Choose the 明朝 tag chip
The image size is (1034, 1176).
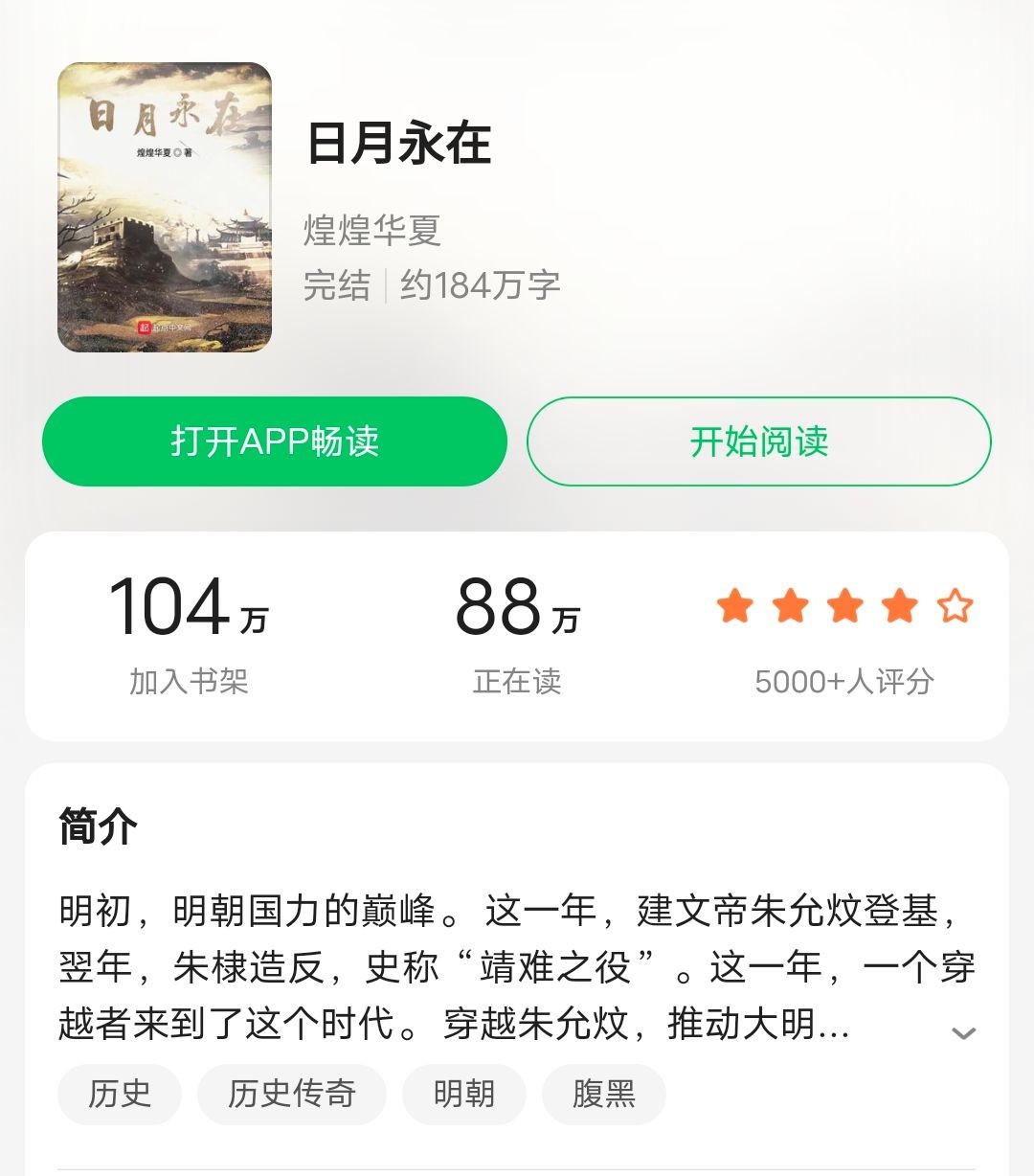pyautogui.click(x=464, y=1094)
